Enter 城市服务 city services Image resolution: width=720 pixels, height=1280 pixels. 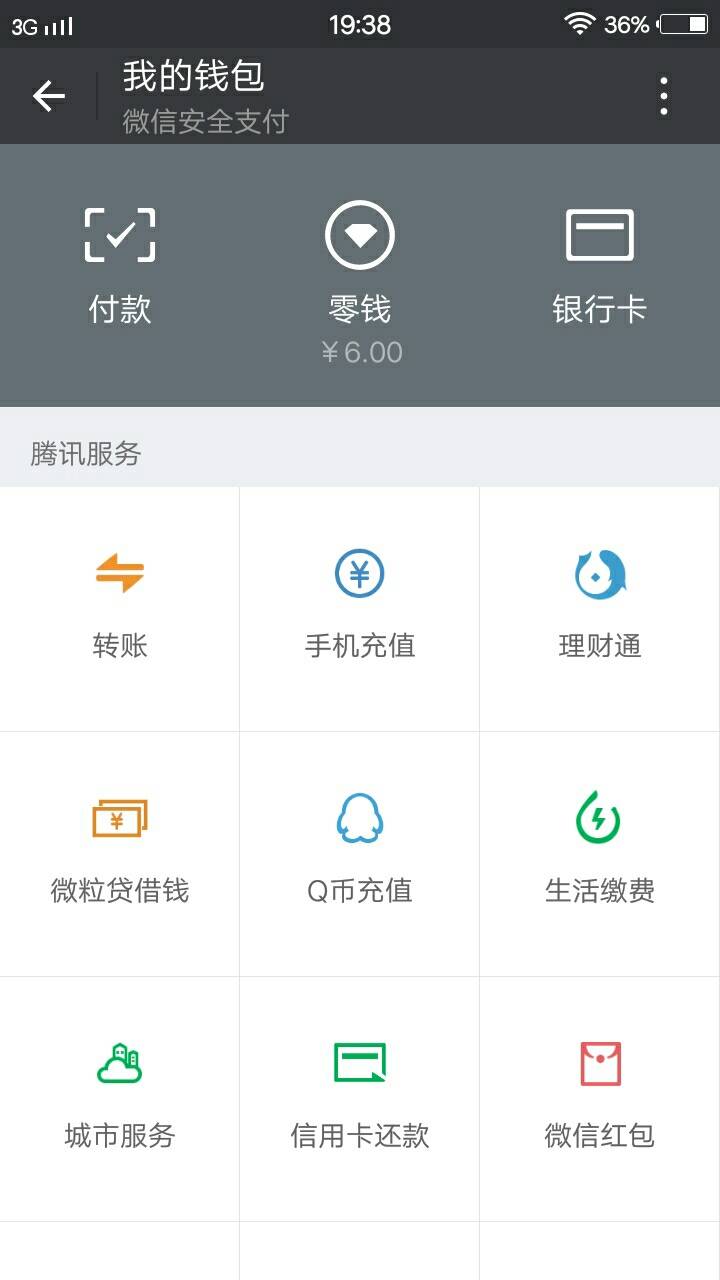[x=120, y=1098]
